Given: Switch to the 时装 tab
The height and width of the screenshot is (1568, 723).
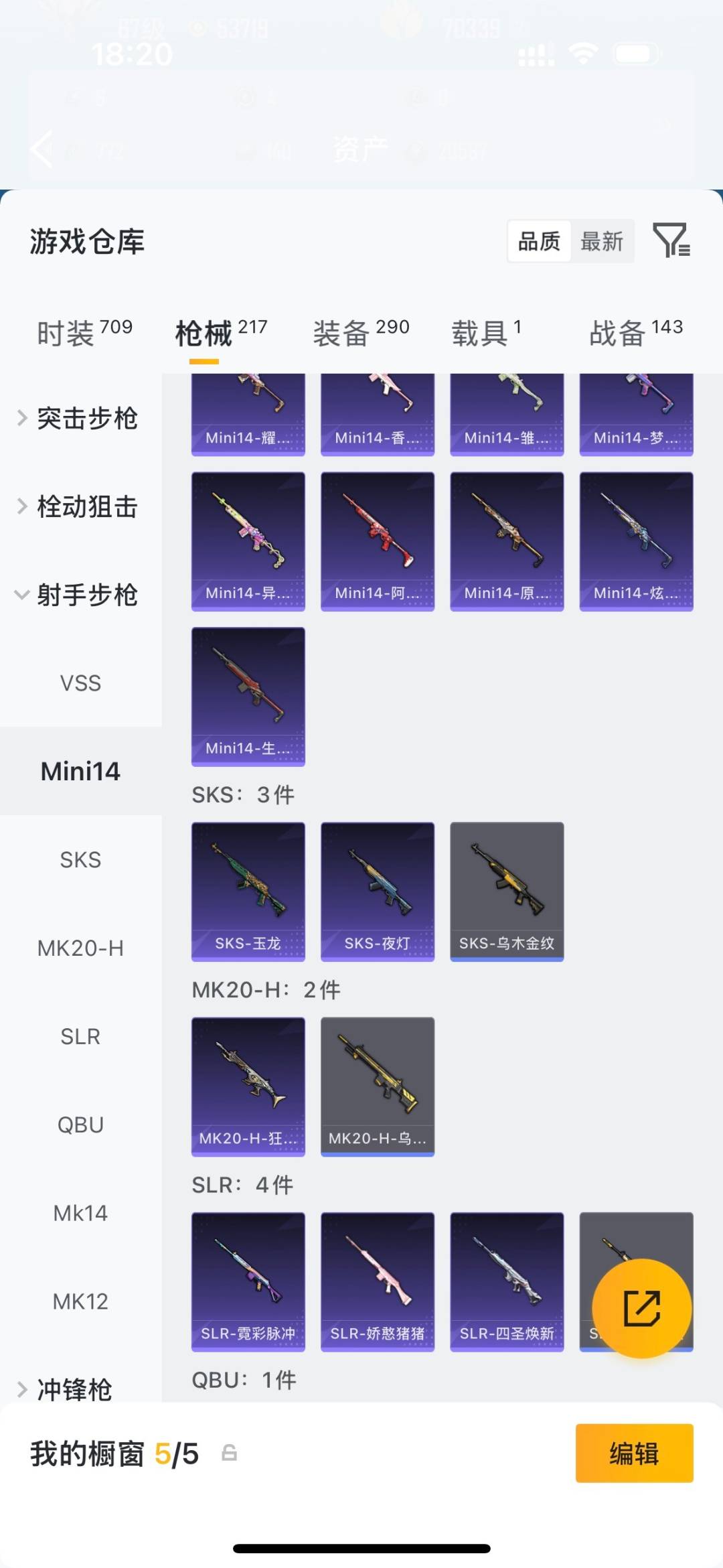Looking at the screenshot, I should click(x=84, y=332).
